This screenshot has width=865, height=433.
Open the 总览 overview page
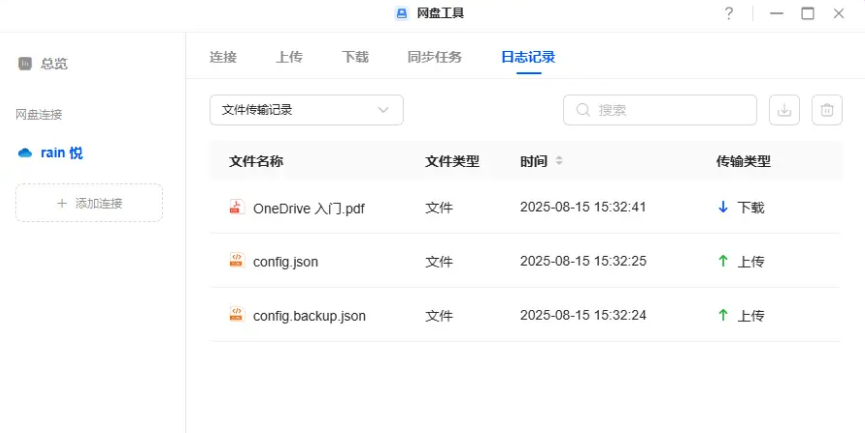point(43,63)
